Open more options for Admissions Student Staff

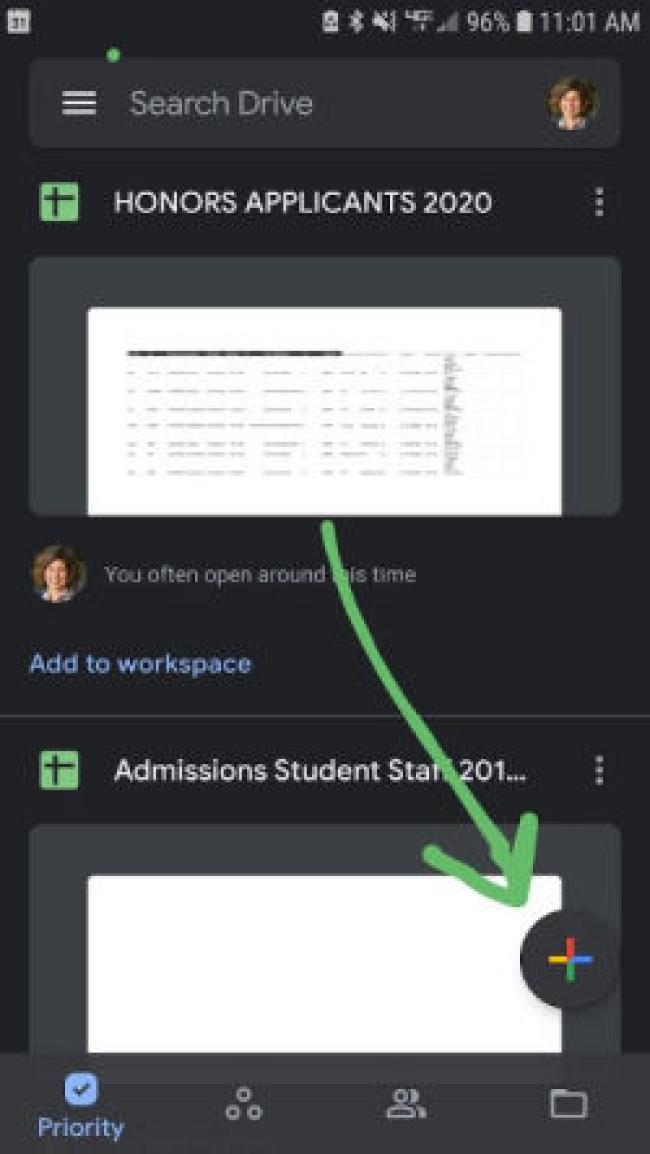(598, 770)
